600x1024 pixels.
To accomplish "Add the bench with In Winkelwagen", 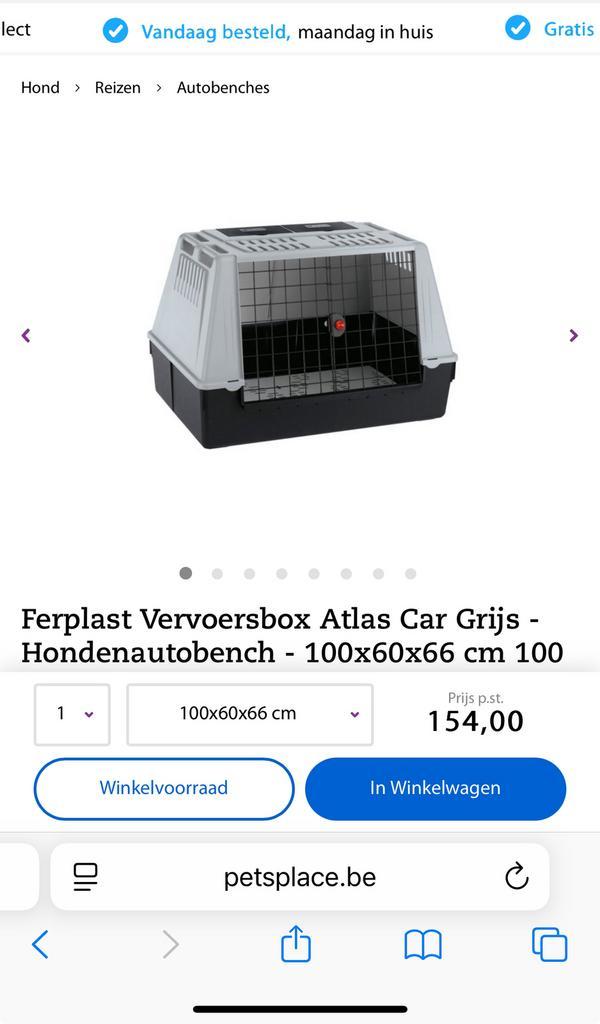I will [435, 788].
